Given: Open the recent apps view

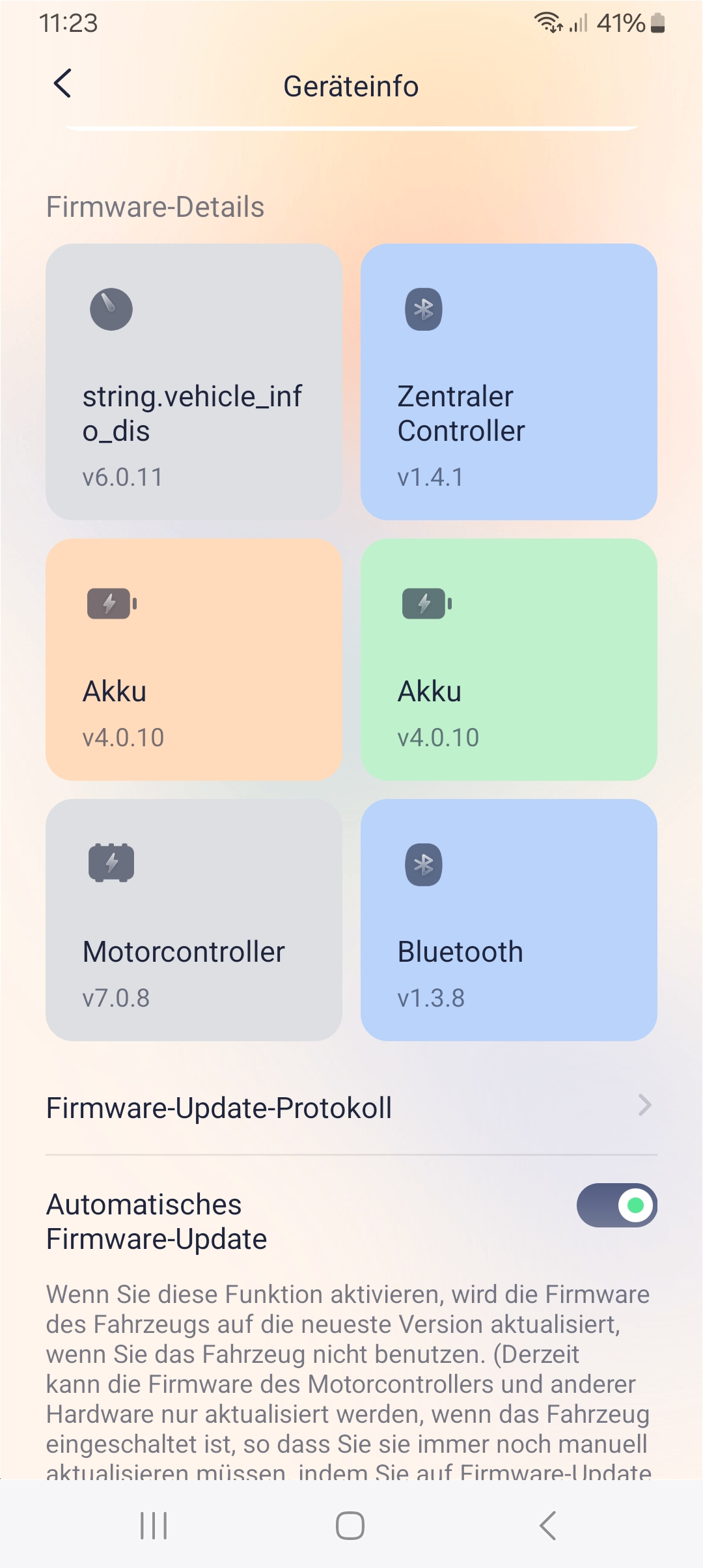Looking at the screenshot, I should pos(154,1526).
